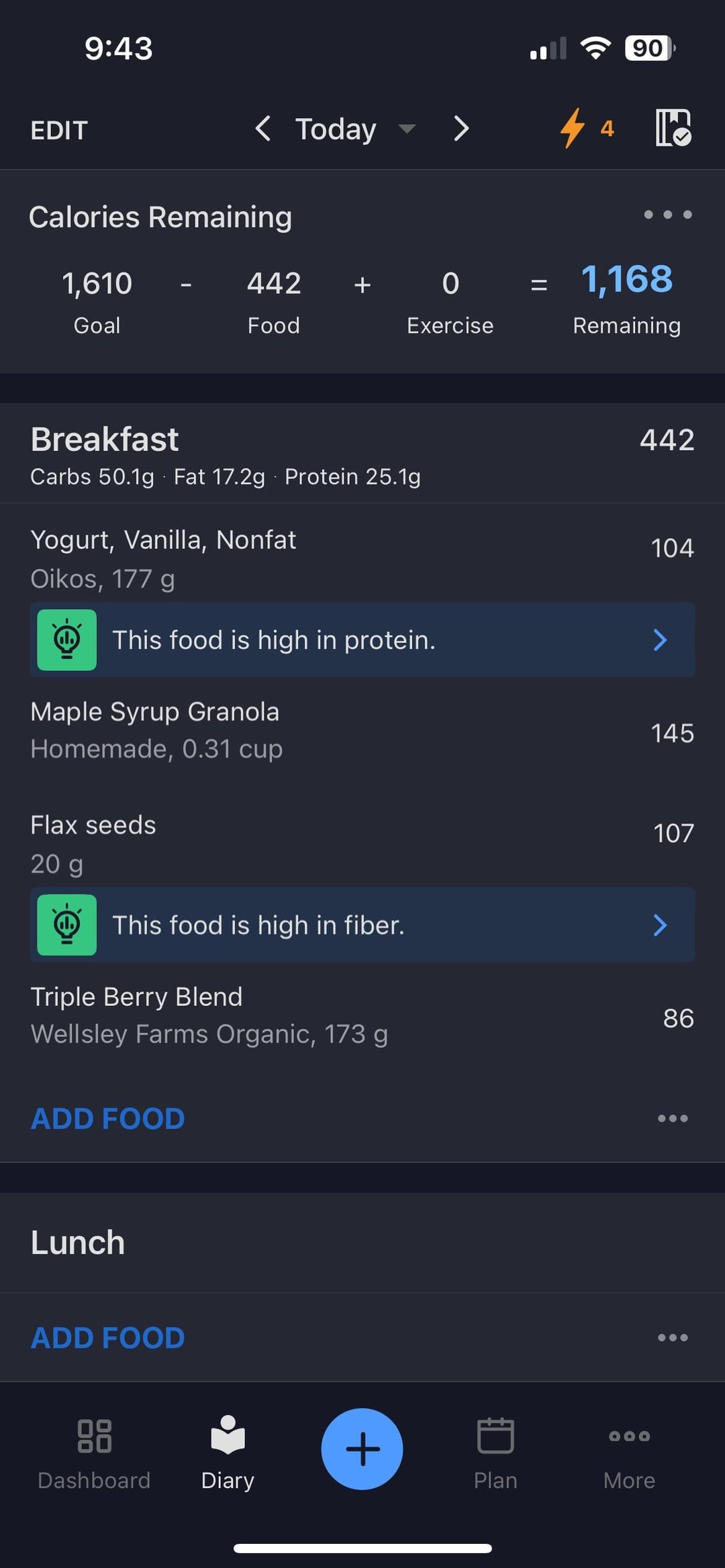Open the Flax seeds entry
The width and height of the screenshot is (725, 1568).
[362, 844]
